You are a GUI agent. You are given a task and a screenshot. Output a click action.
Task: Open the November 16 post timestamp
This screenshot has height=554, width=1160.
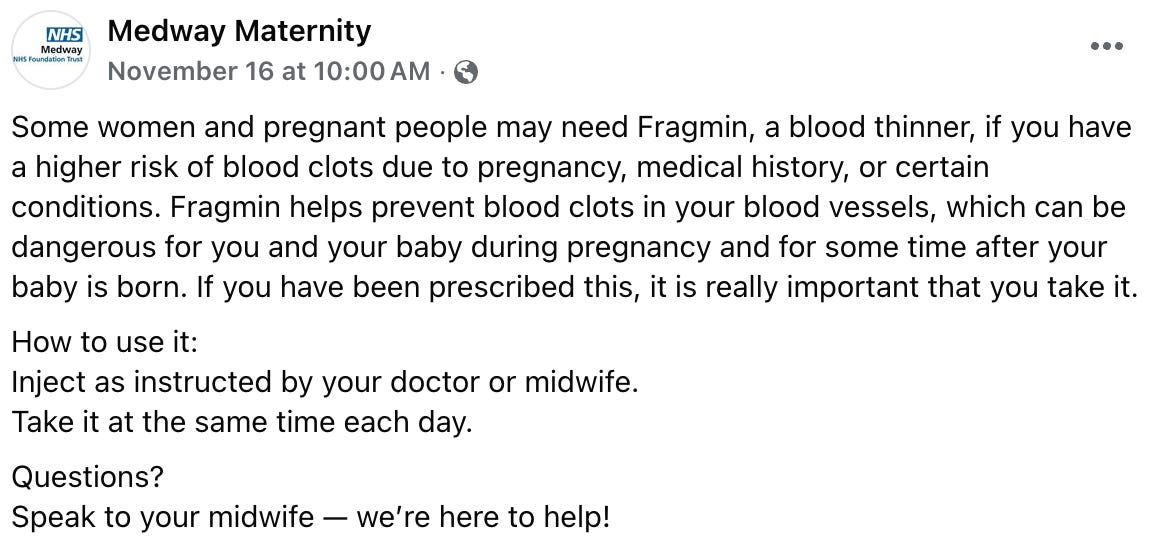(x=269, y=71)
